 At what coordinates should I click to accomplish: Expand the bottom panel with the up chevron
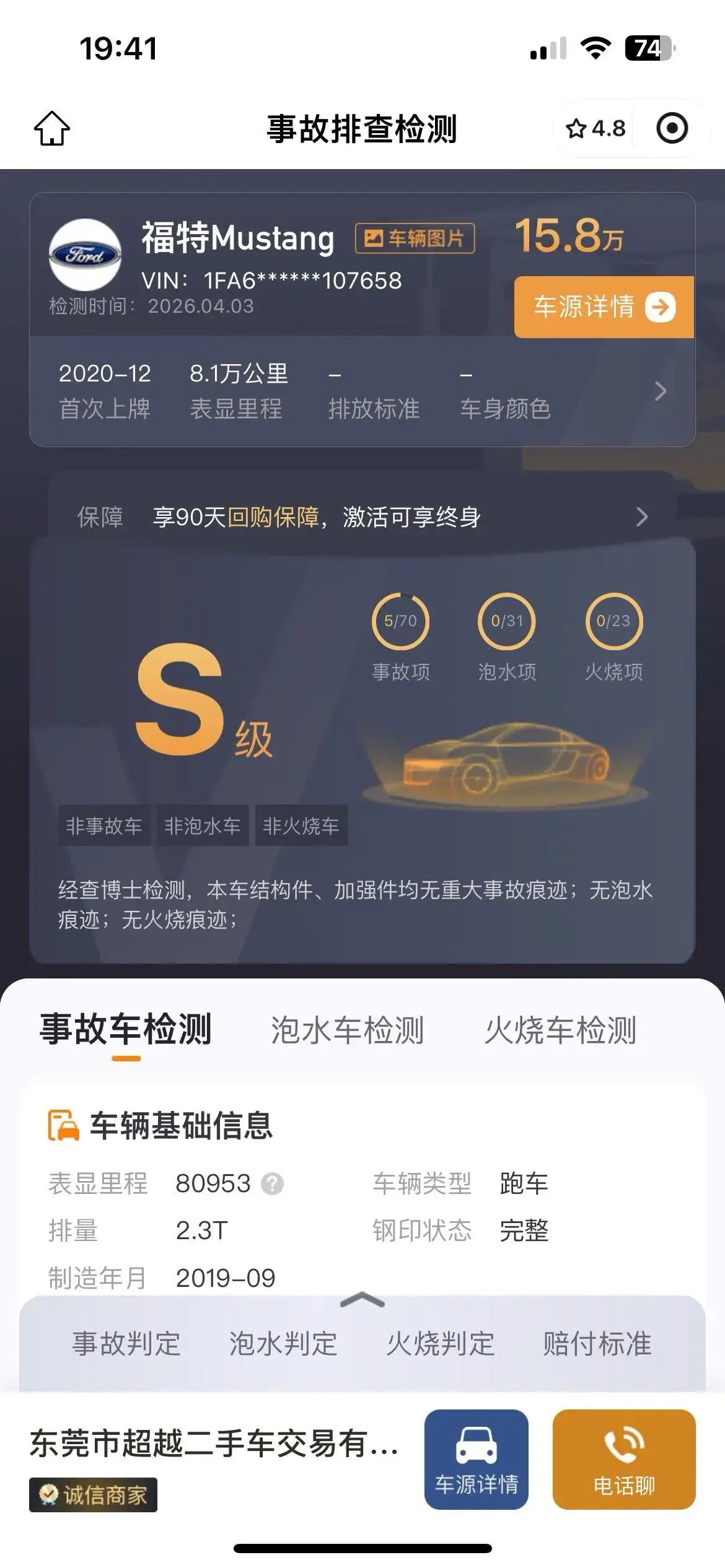[362, 1300]
